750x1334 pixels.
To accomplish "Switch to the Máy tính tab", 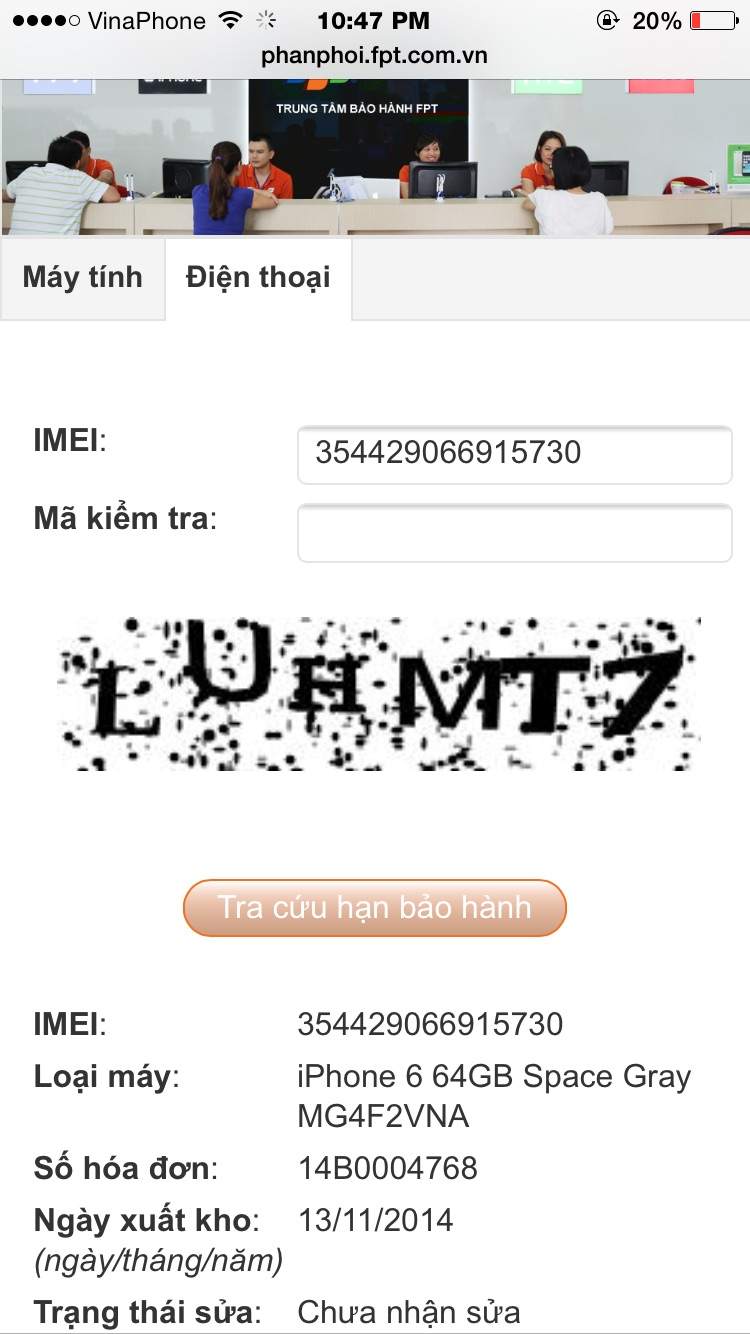I will pyautogui.click(x=83, y=278).
